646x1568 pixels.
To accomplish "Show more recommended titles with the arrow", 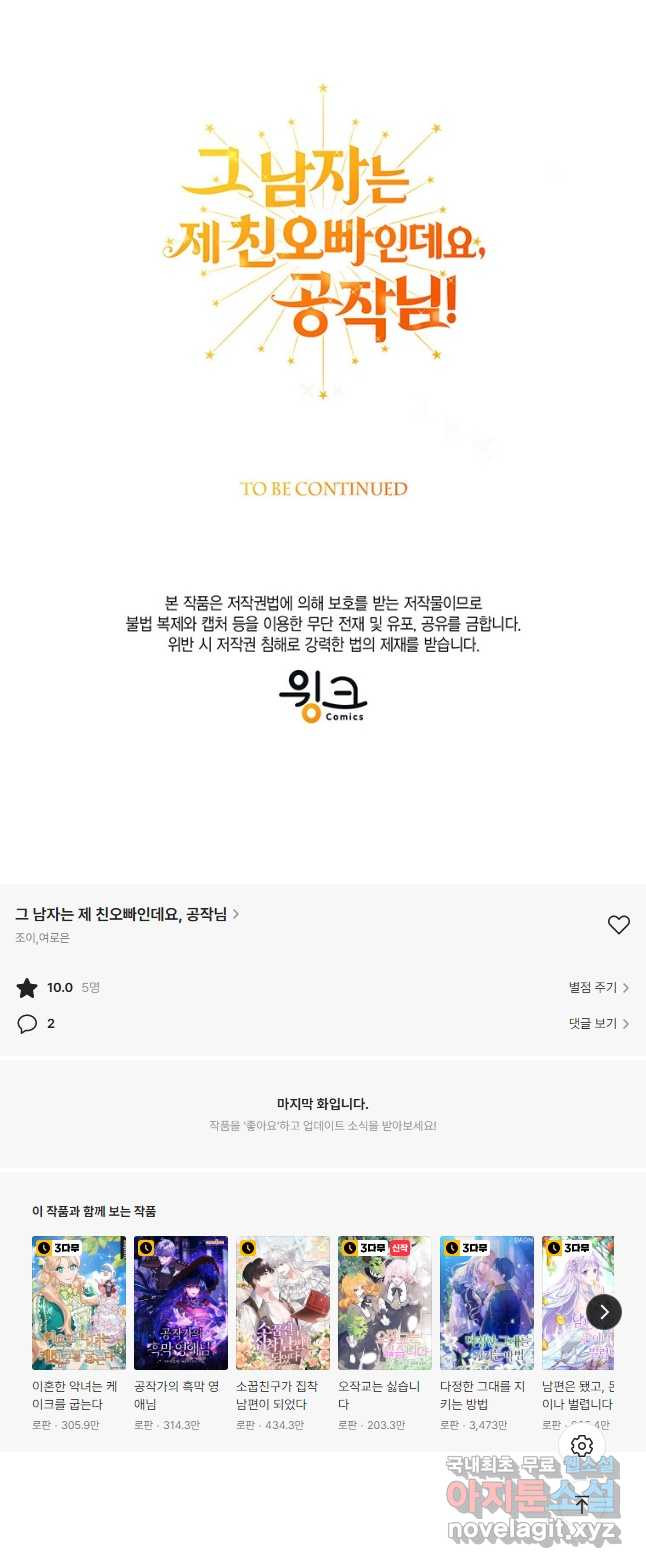I will (604, 1312).
